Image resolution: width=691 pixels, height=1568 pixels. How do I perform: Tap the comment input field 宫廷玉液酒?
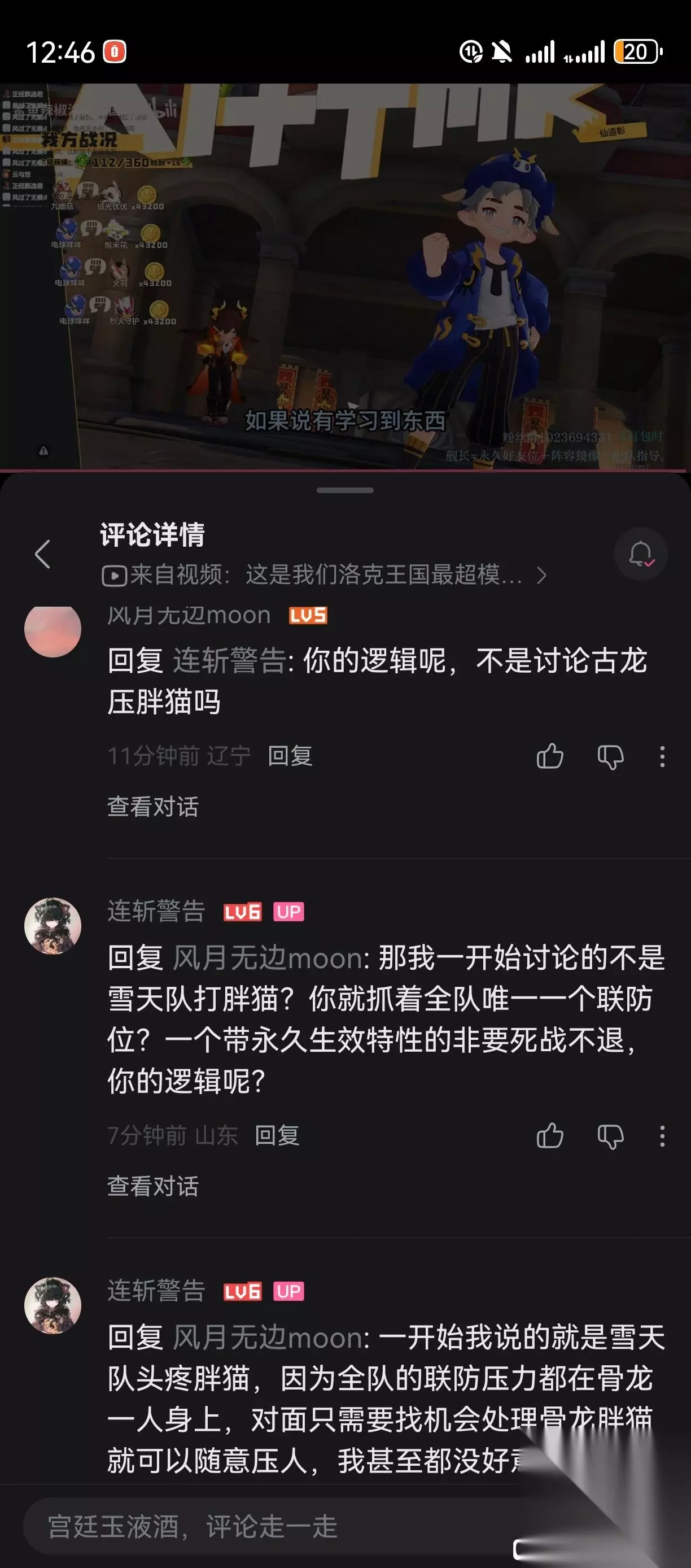(268, 1526)
